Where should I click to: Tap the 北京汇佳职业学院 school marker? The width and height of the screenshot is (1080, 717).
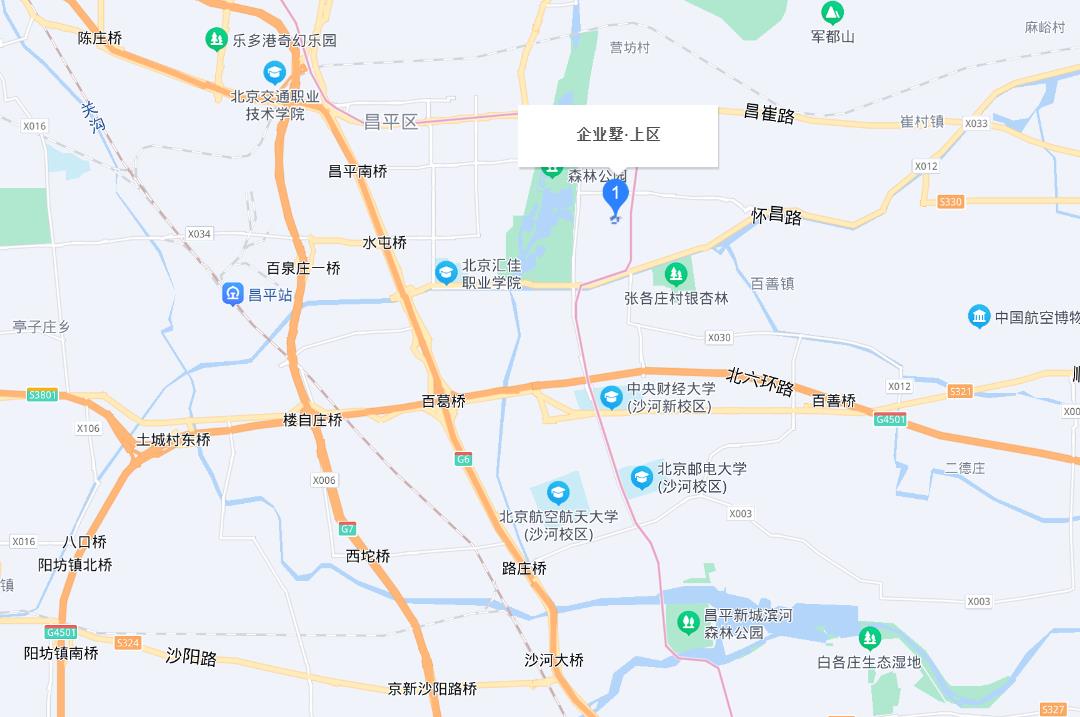(x=446, y=272)
